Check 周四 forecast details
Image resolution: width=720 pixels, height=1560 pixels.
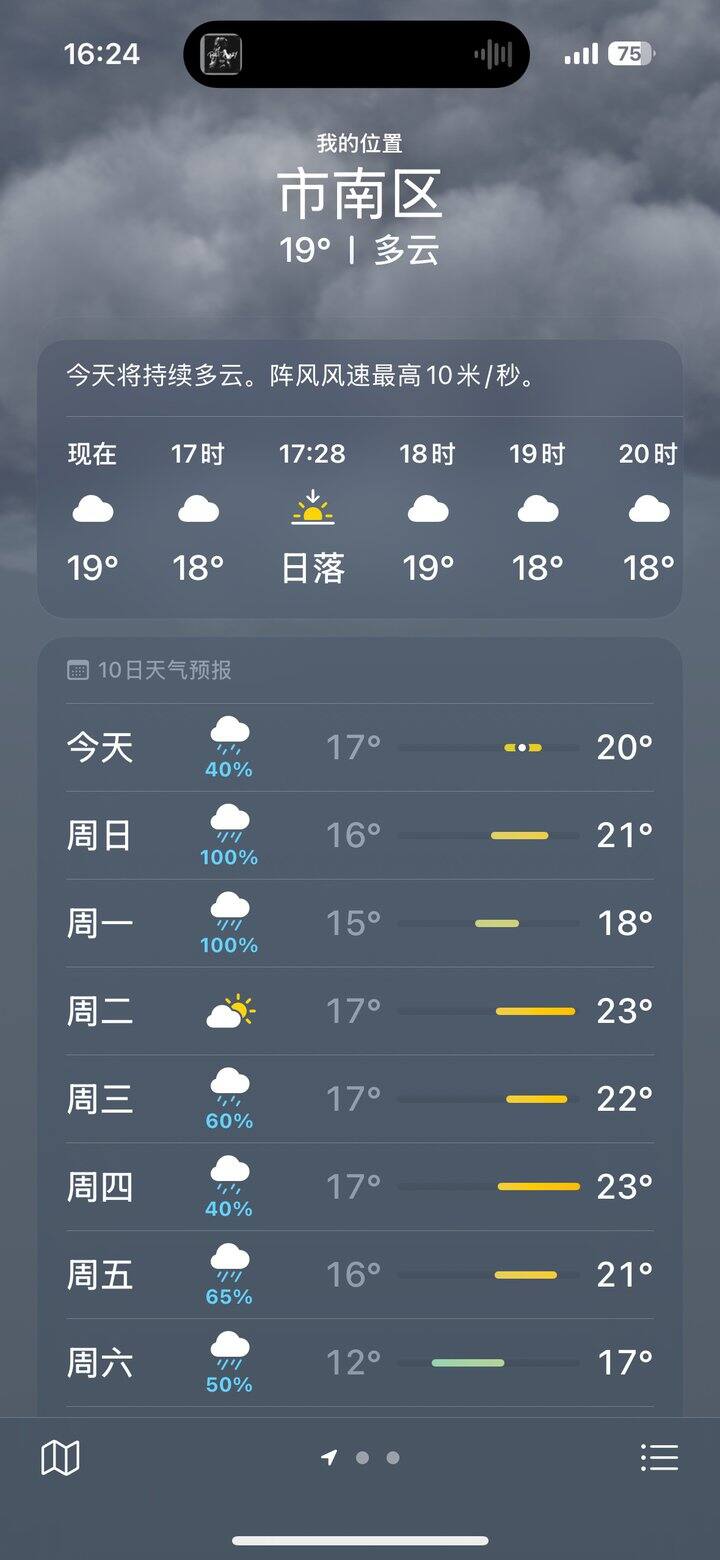[360, 1187]
